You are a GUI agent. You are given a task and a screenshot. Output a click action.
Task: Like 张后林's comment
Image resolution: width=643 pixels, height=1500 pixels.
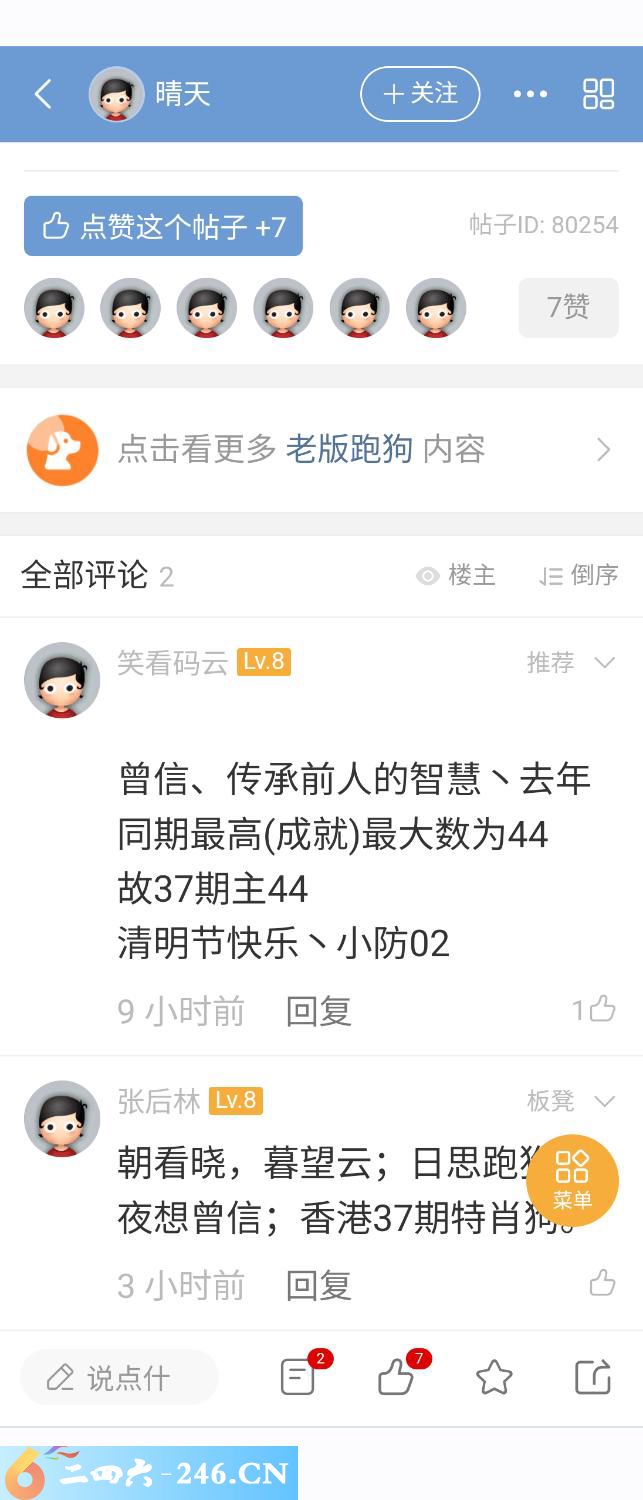(x=602, y=1283)
